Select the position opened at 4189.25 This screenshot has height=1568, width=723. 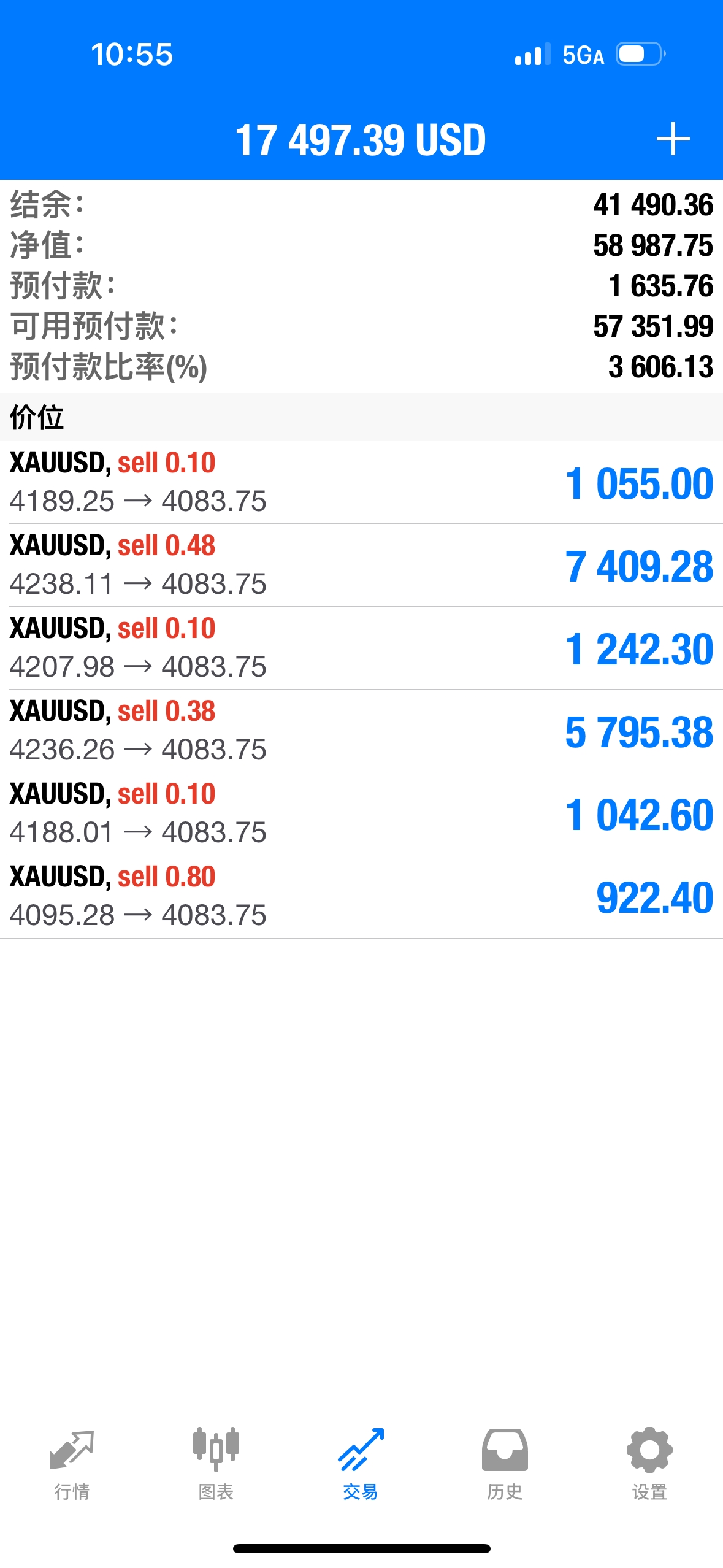361,482
